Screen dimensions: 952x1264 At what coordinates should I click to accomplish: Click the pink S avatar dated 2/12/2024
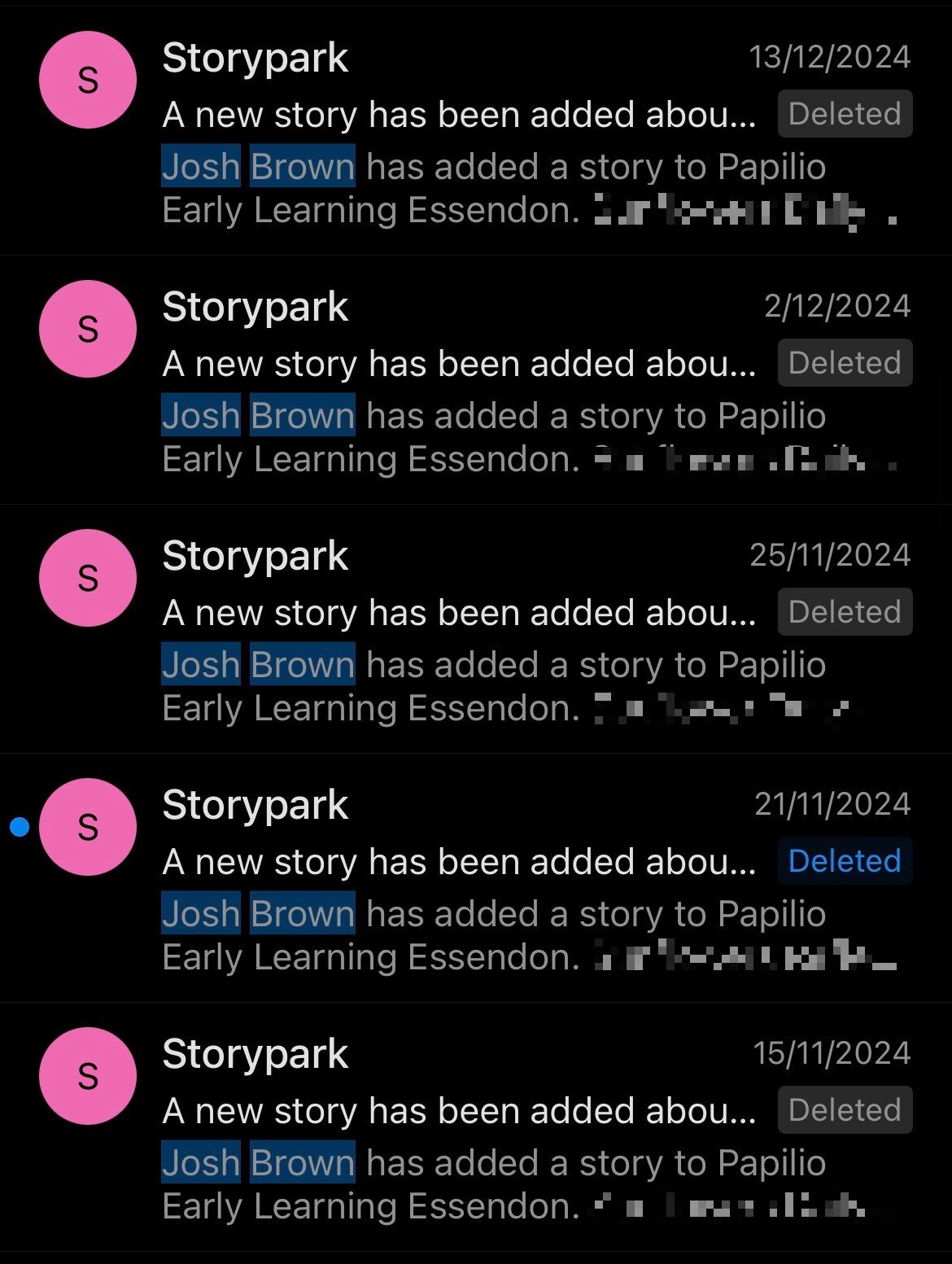(87, 329)
